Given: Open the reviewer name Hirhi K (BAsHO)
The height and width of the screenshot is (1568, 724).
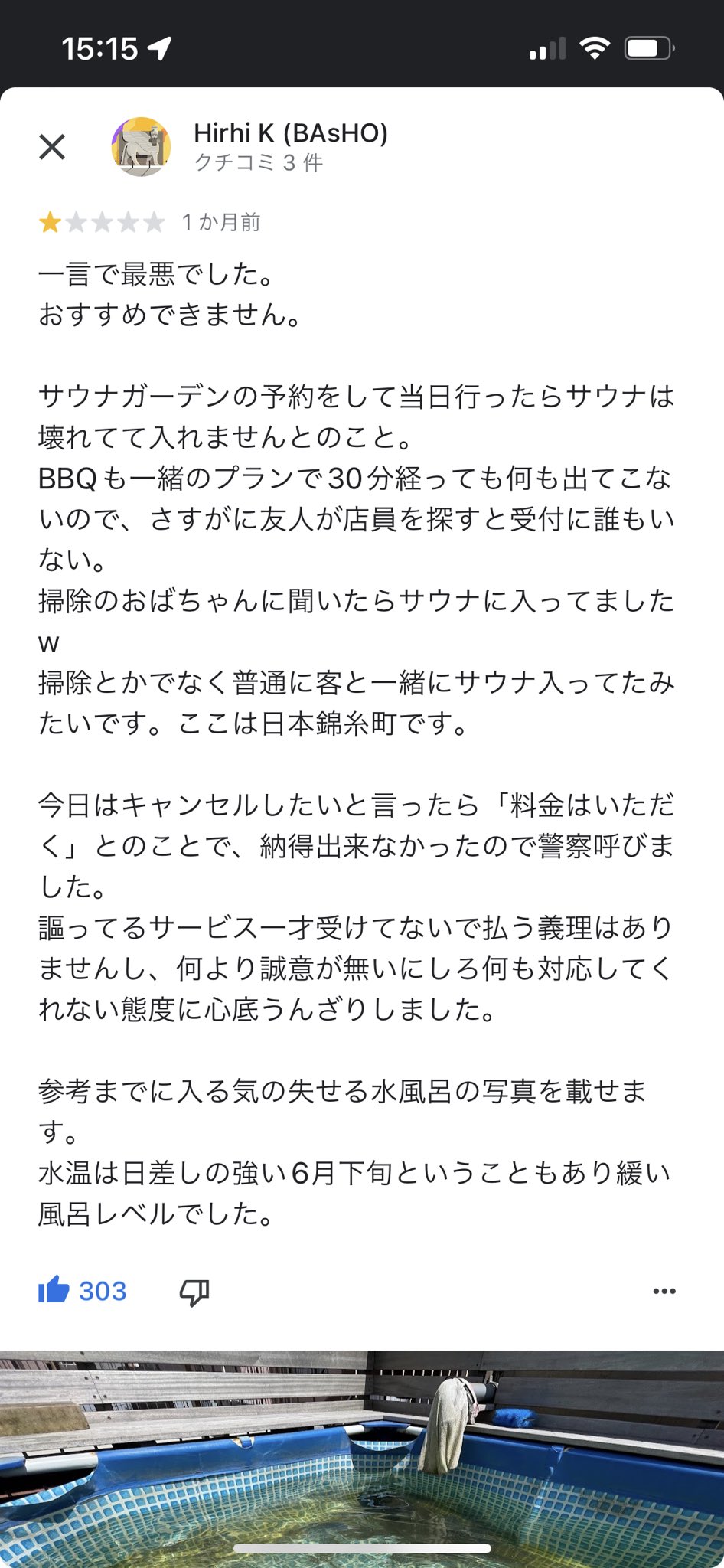Looking at the screenshot, I should [x=291, y=132].
